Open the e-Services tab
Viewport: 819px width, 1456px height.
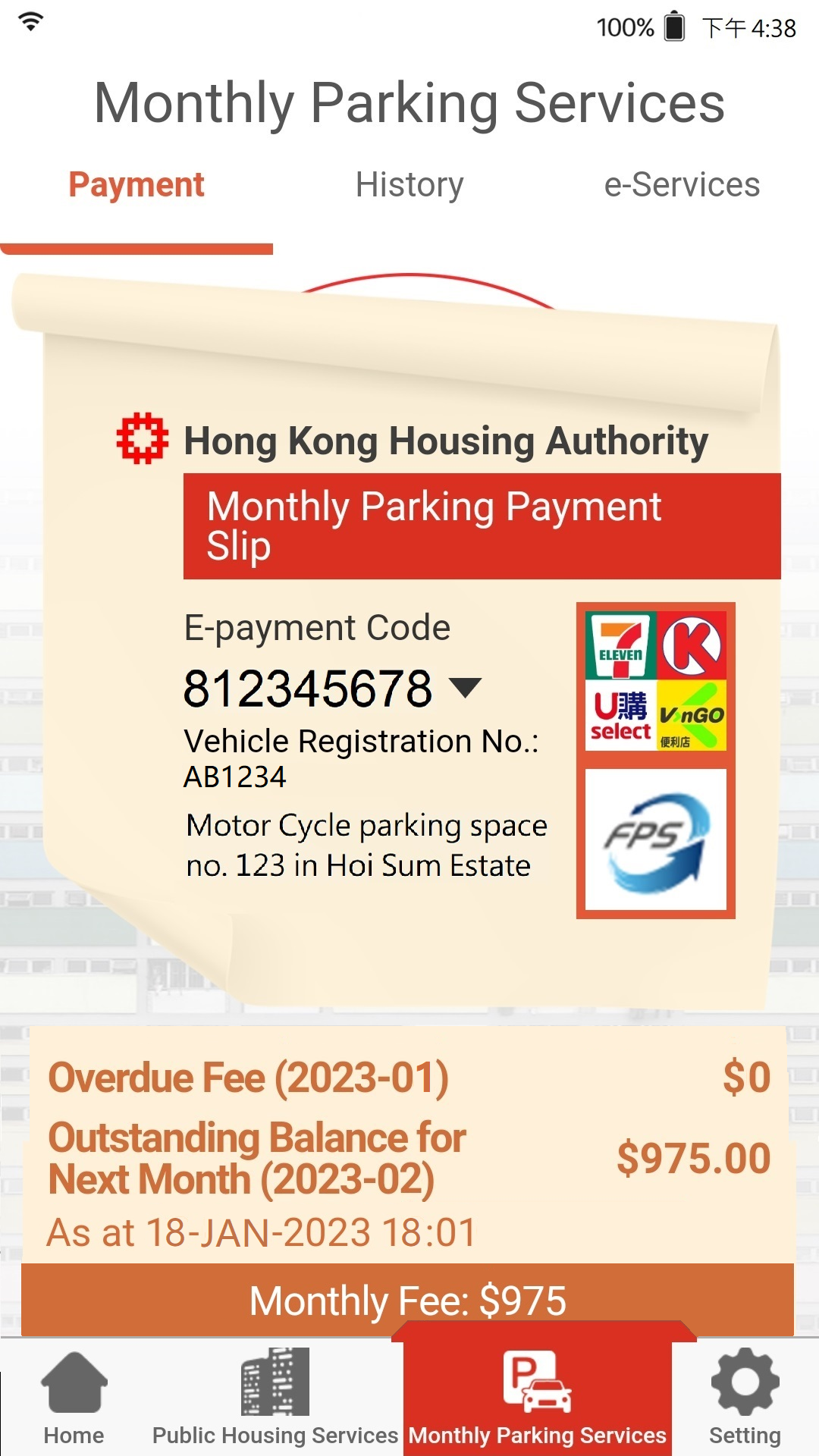coord(681,186)
